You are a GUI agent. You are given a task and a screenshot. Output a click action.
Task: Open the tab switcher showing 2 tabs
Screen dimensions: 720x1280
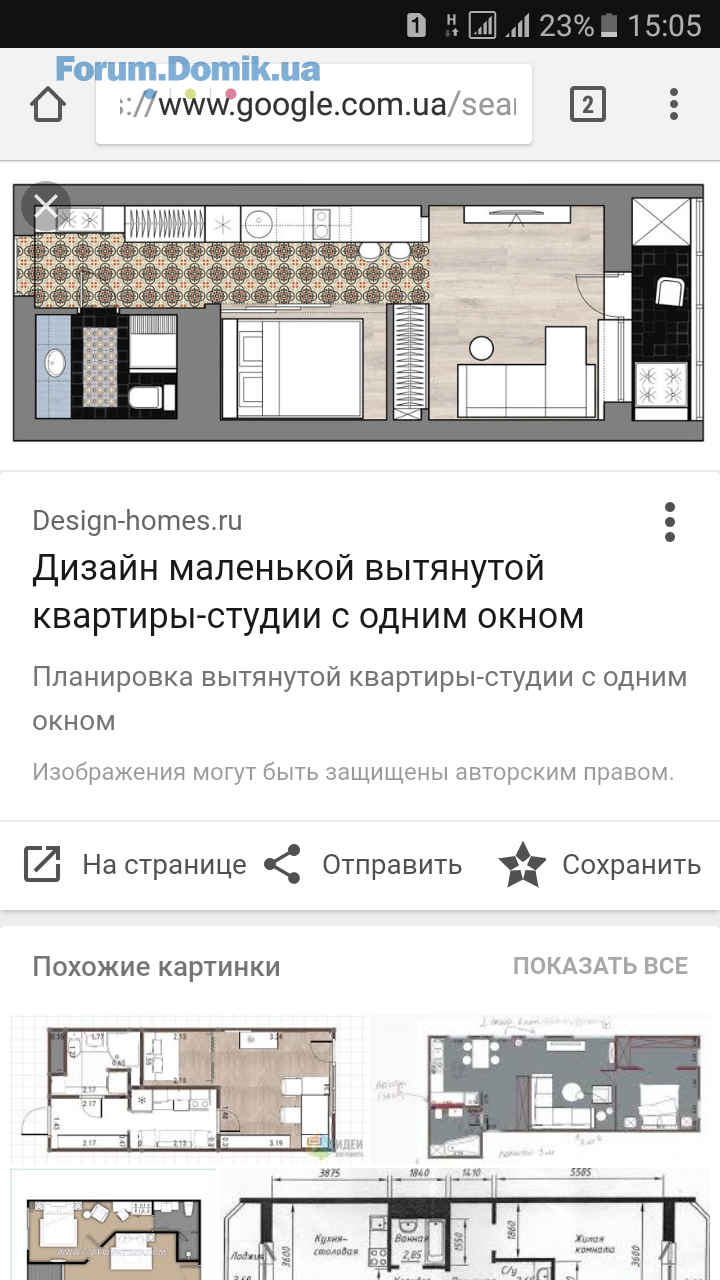pos(588,105)
